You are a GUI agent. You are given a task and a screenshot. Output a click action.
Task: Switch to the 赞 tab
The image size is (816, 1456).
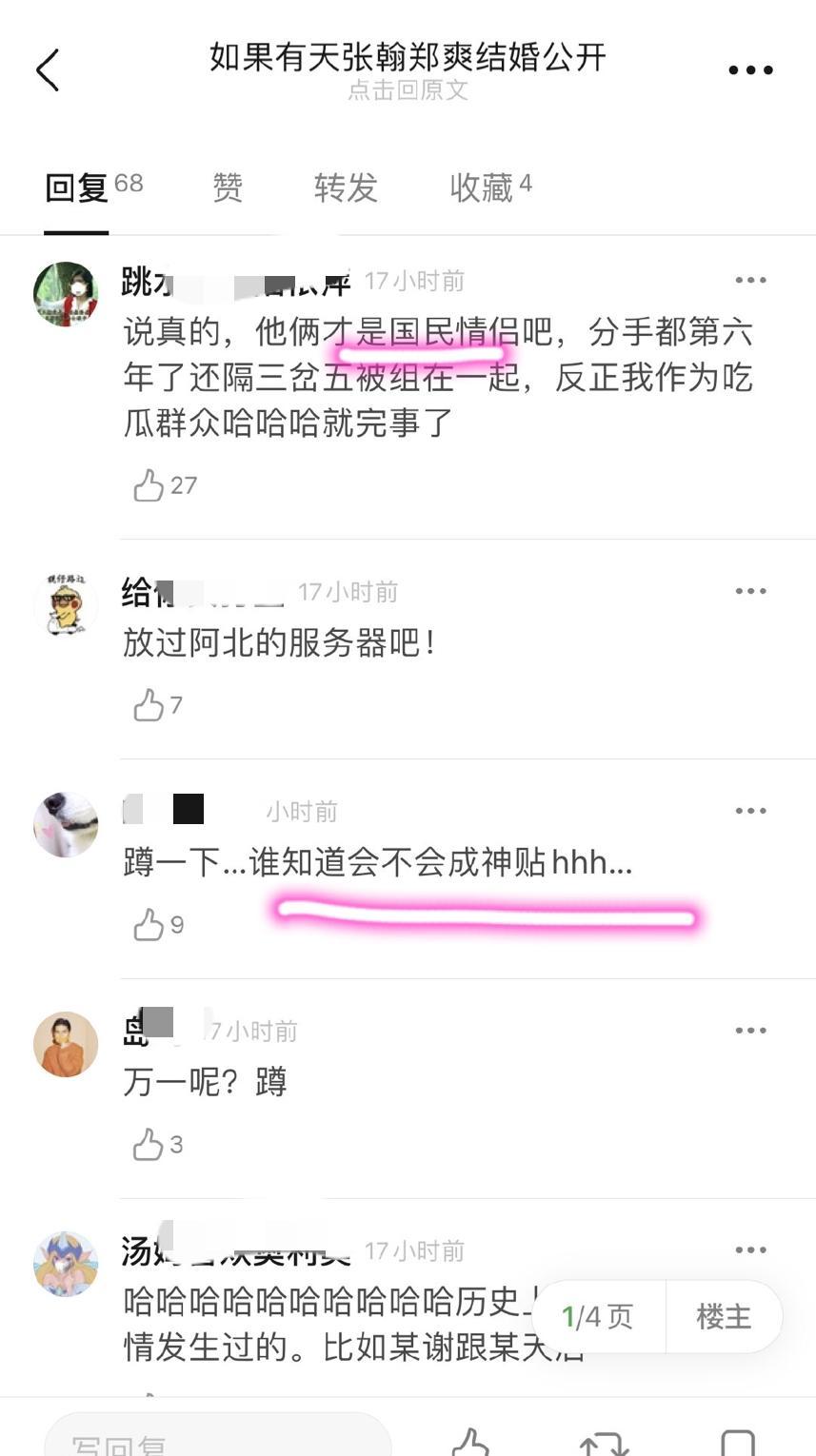pos(228,187)
